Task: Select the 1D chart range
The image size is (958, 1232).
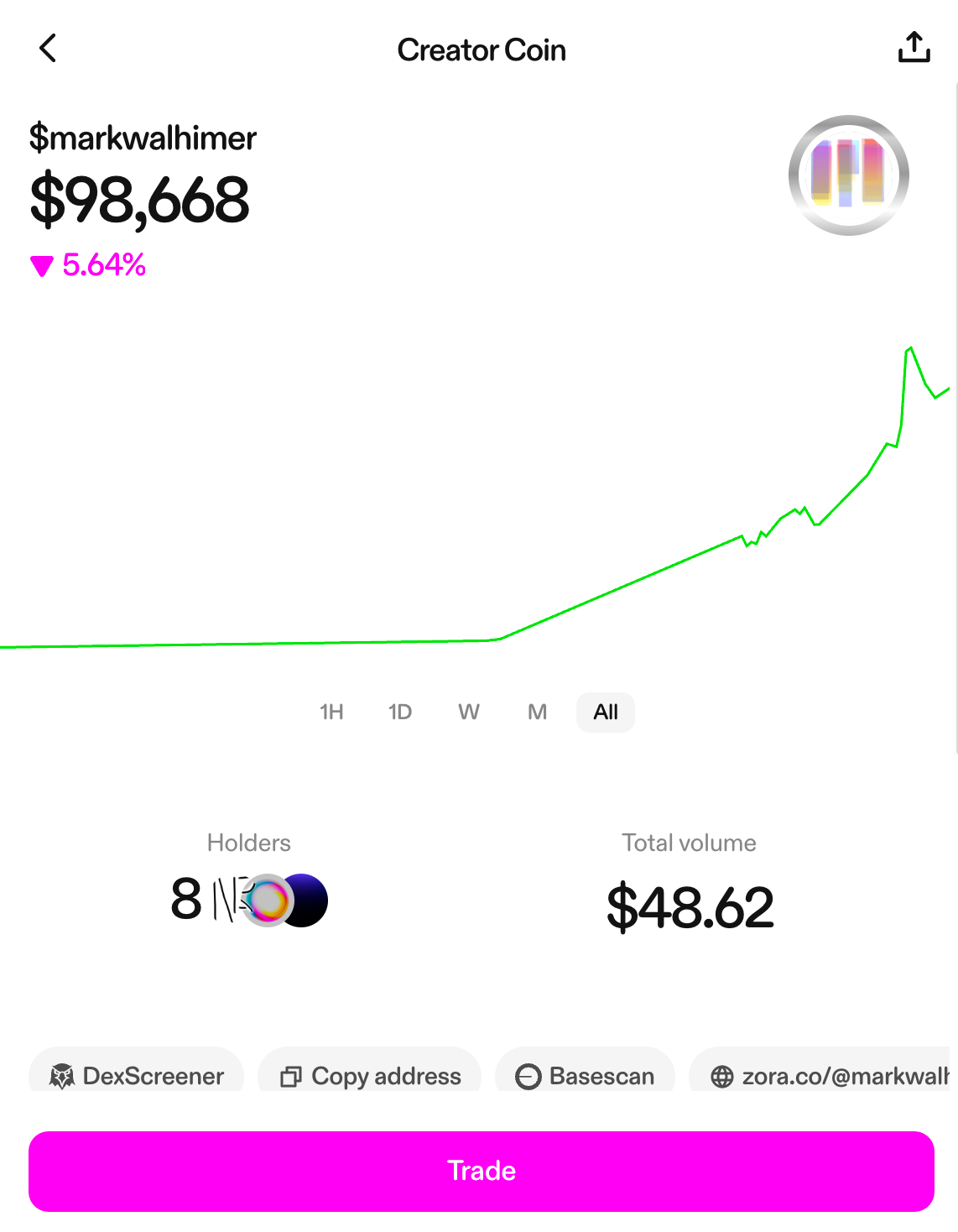Action: [x=400, y=713]
